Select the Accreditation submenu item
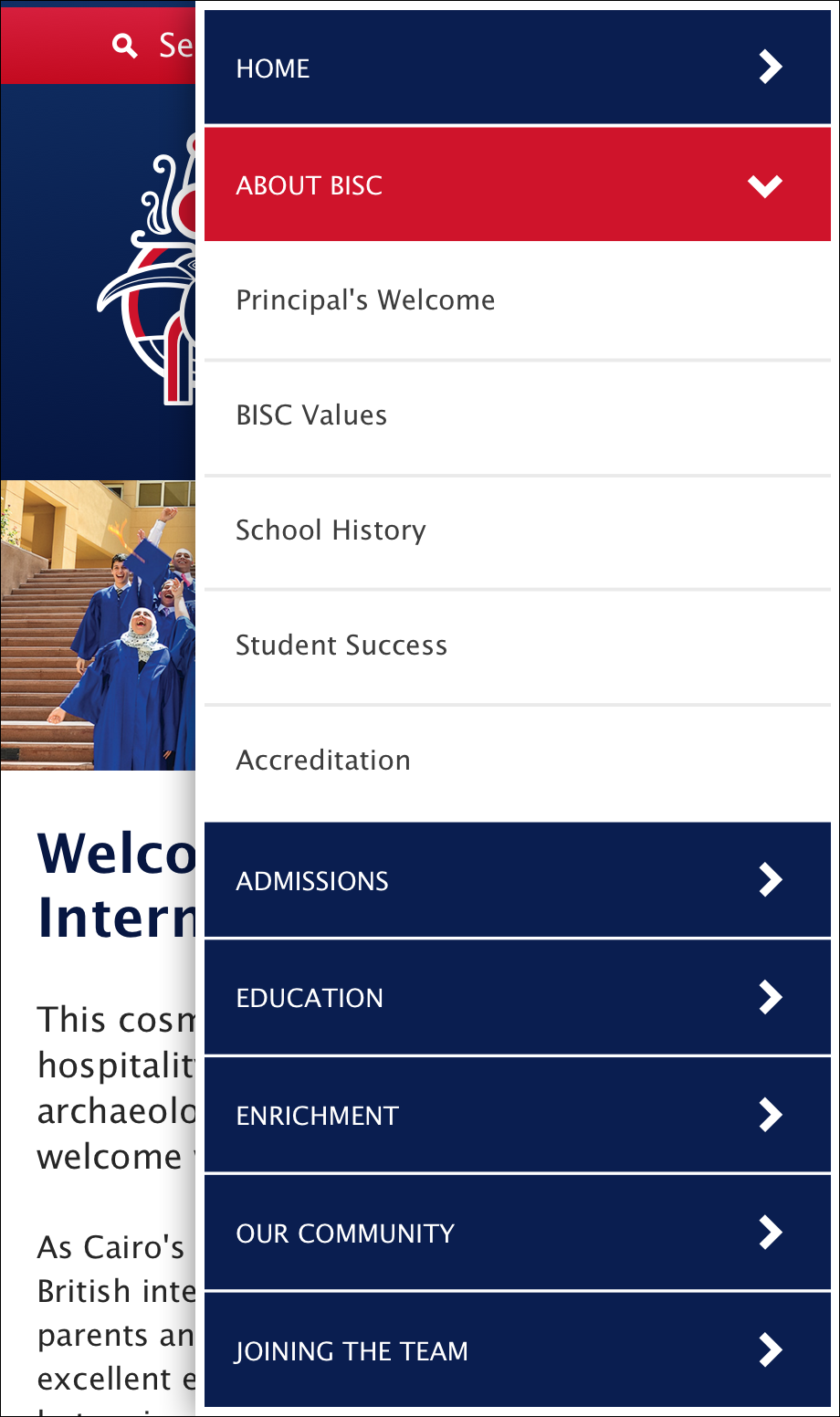The height and width of the screenshot is (1417, 840). [x=323, y=761]
